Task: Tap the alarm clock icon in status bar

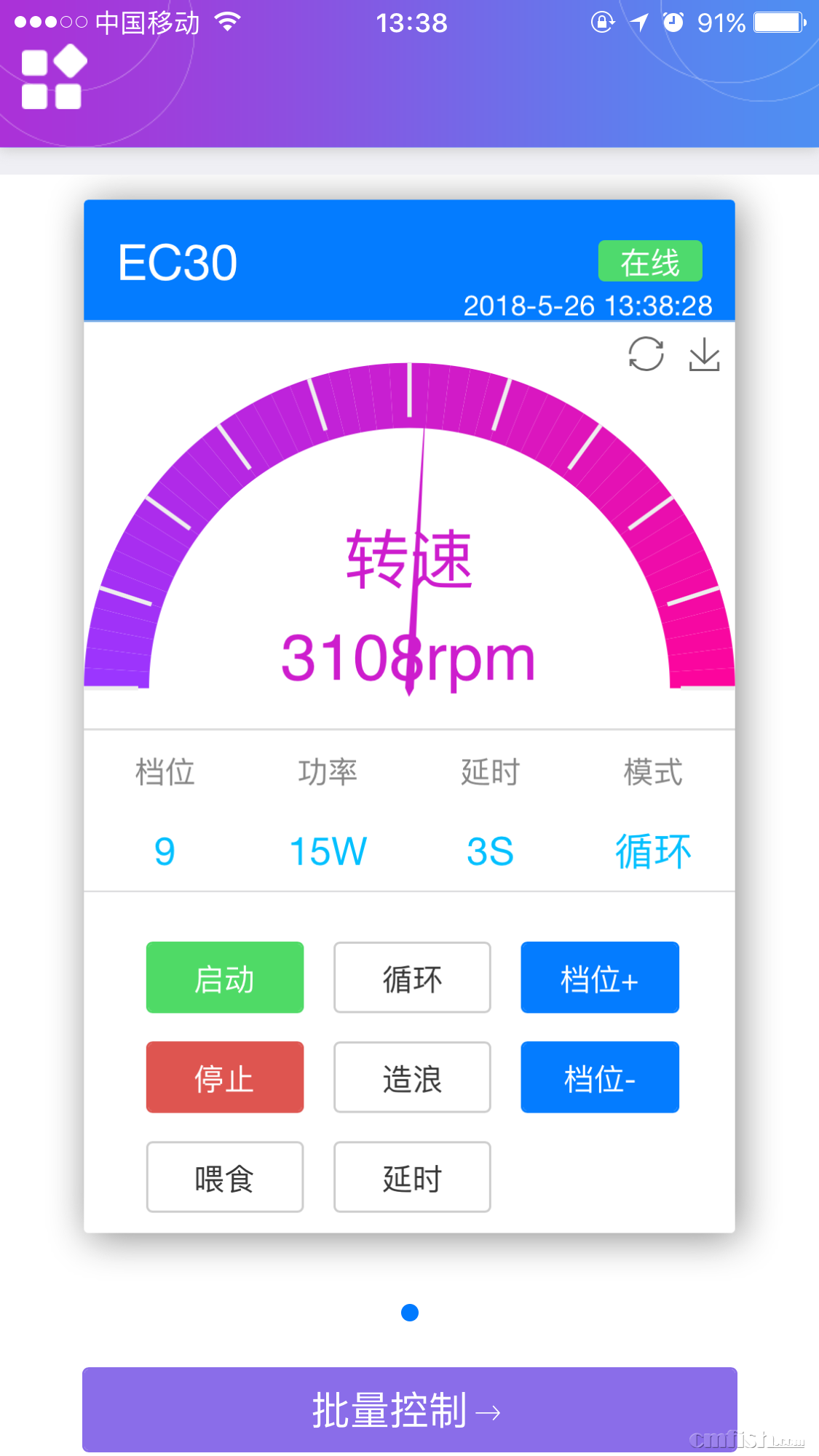Action: (673, 22)
